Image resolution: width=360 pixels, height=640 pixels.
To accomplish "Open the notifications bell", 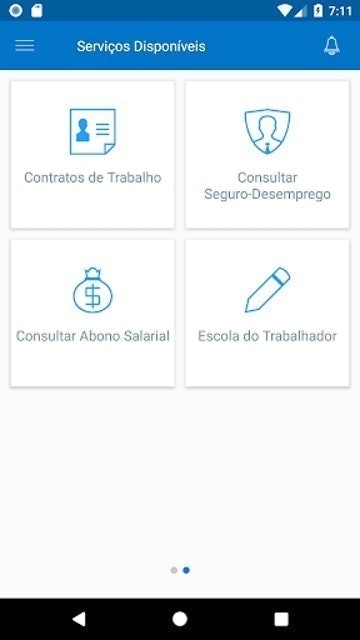I will tap(331, 46).
